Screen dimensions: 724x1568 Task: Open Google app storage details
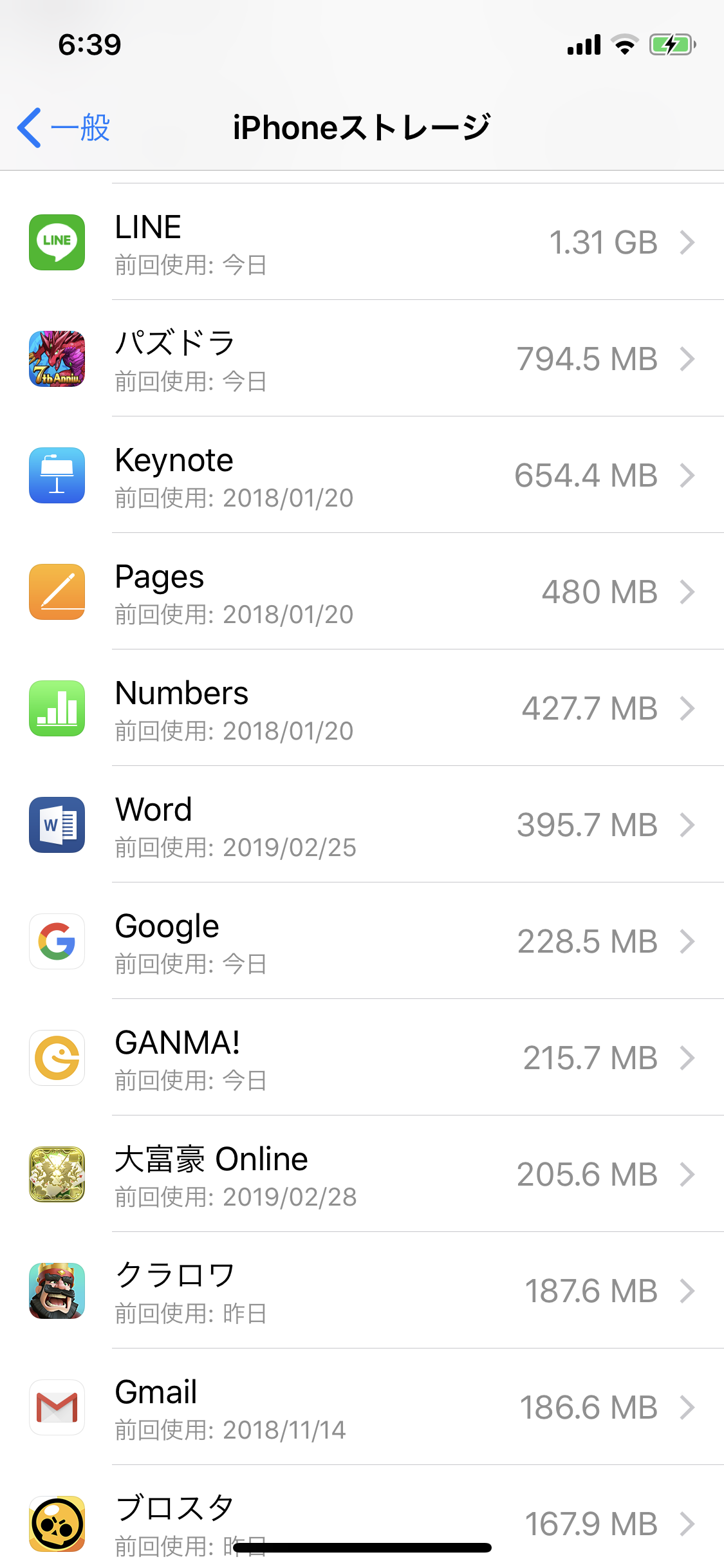[362, 942]
